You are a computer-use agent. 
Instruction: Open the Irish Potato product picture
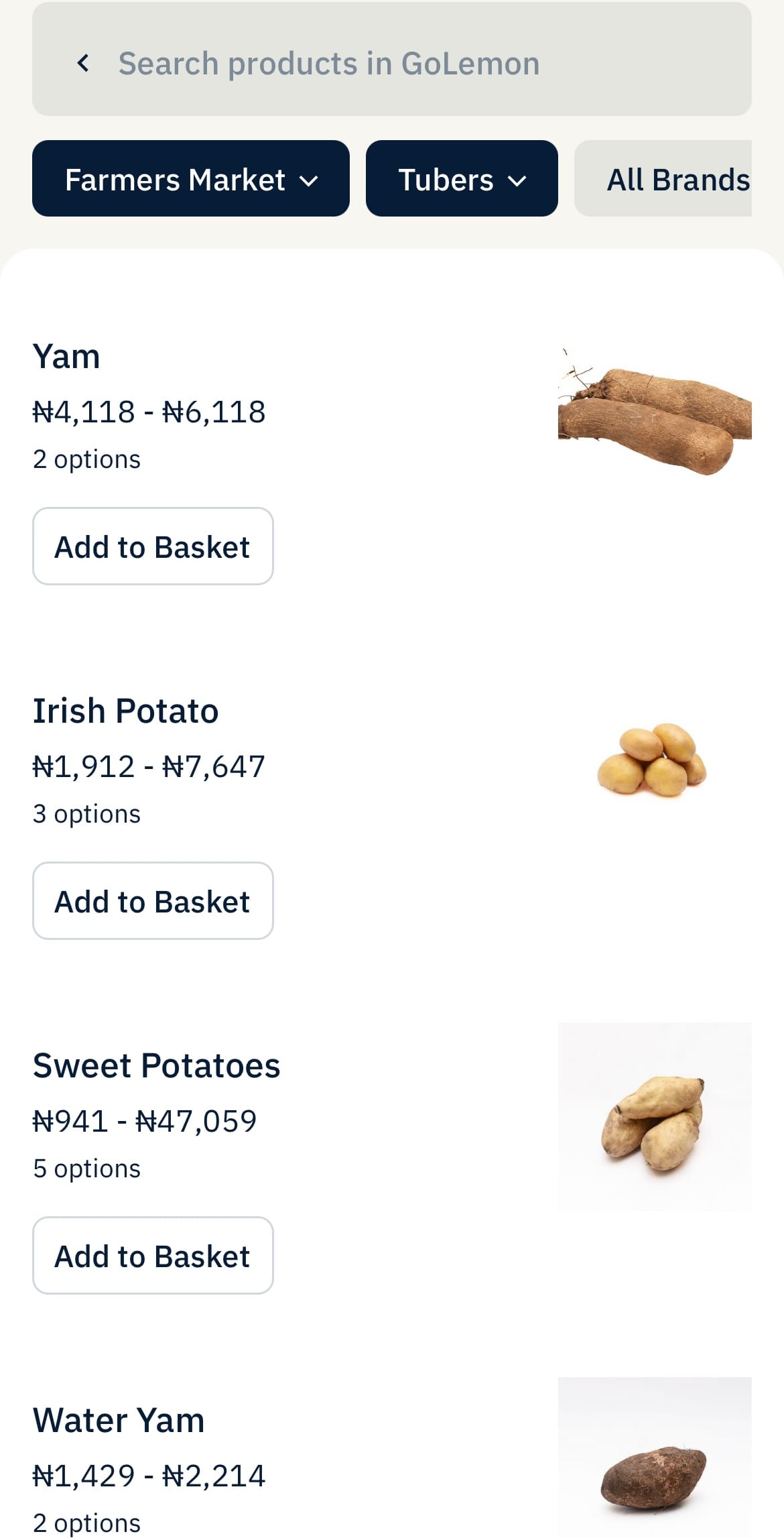pos(653,760)
